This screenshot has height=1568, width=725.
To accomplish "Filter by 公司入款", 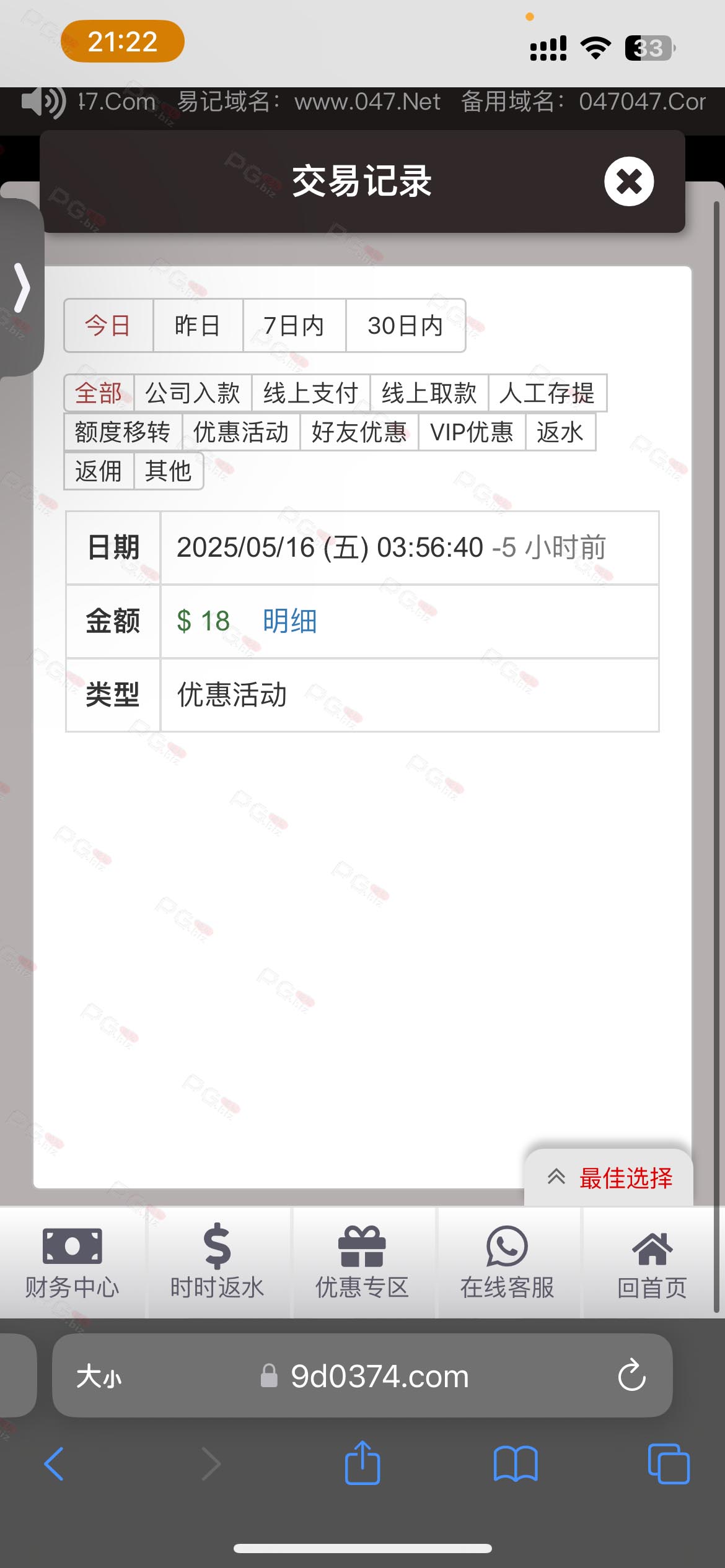I will [193, 393].
